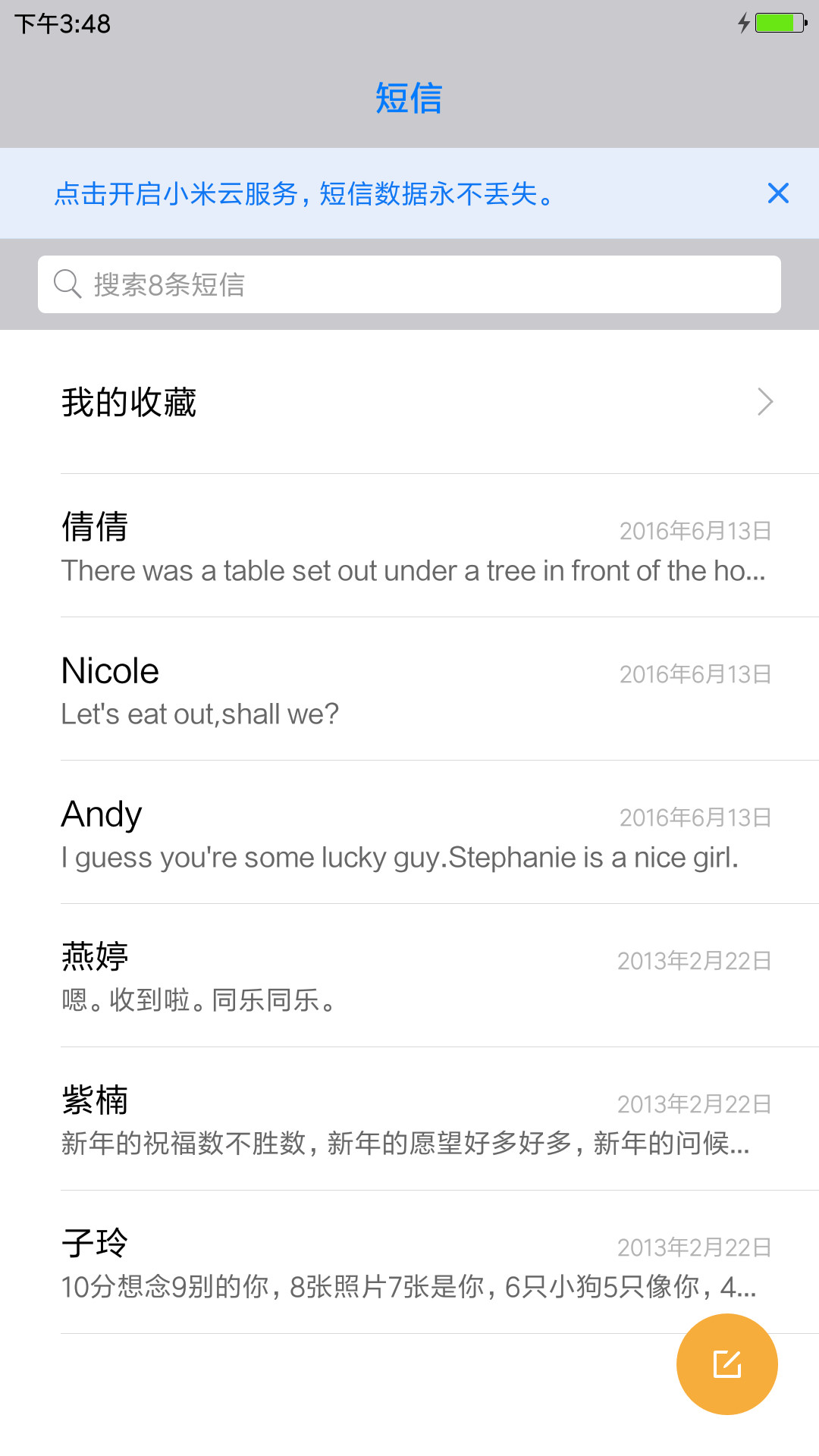Open the message thread from Nicole
Screen dimensions: 819x1456
tap(409, 689)
